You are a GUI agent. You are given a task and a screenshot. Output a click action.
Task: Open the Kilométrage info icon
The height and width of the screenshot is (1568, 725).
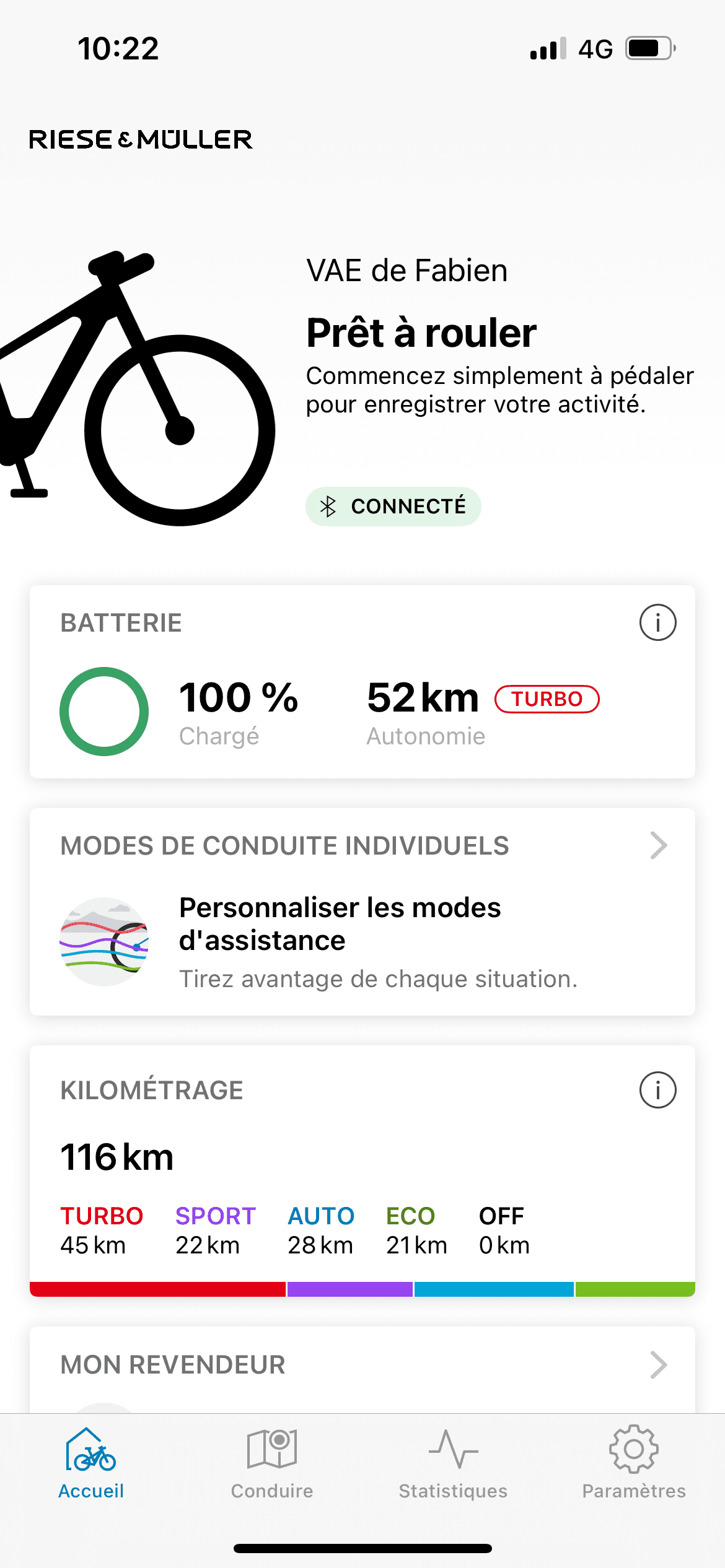[x=657, y=1090]
